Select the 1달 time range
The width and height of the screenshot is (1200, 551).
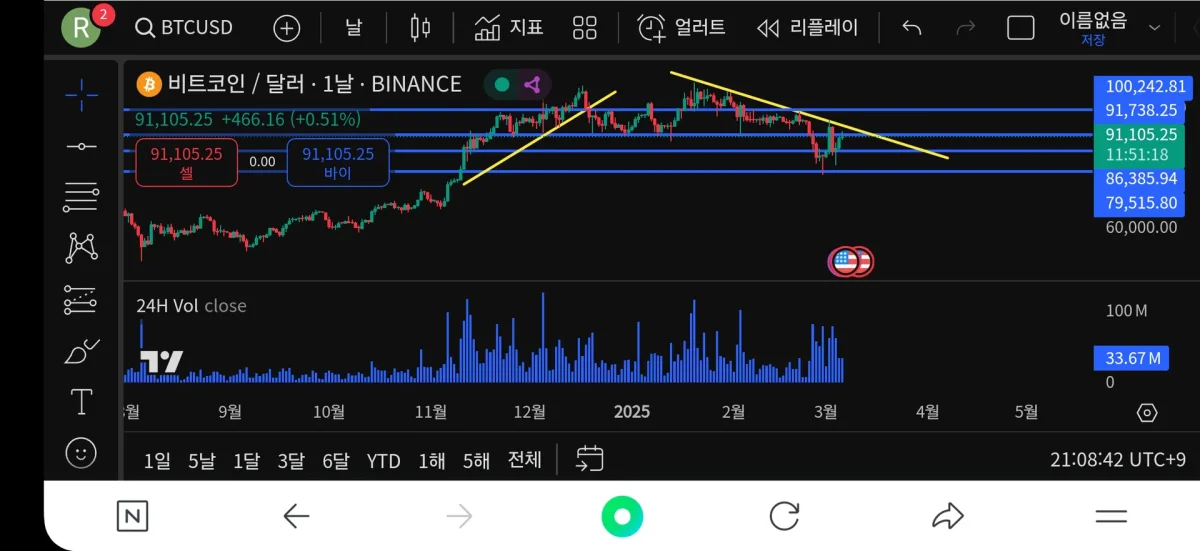click(x=246, y=461)
